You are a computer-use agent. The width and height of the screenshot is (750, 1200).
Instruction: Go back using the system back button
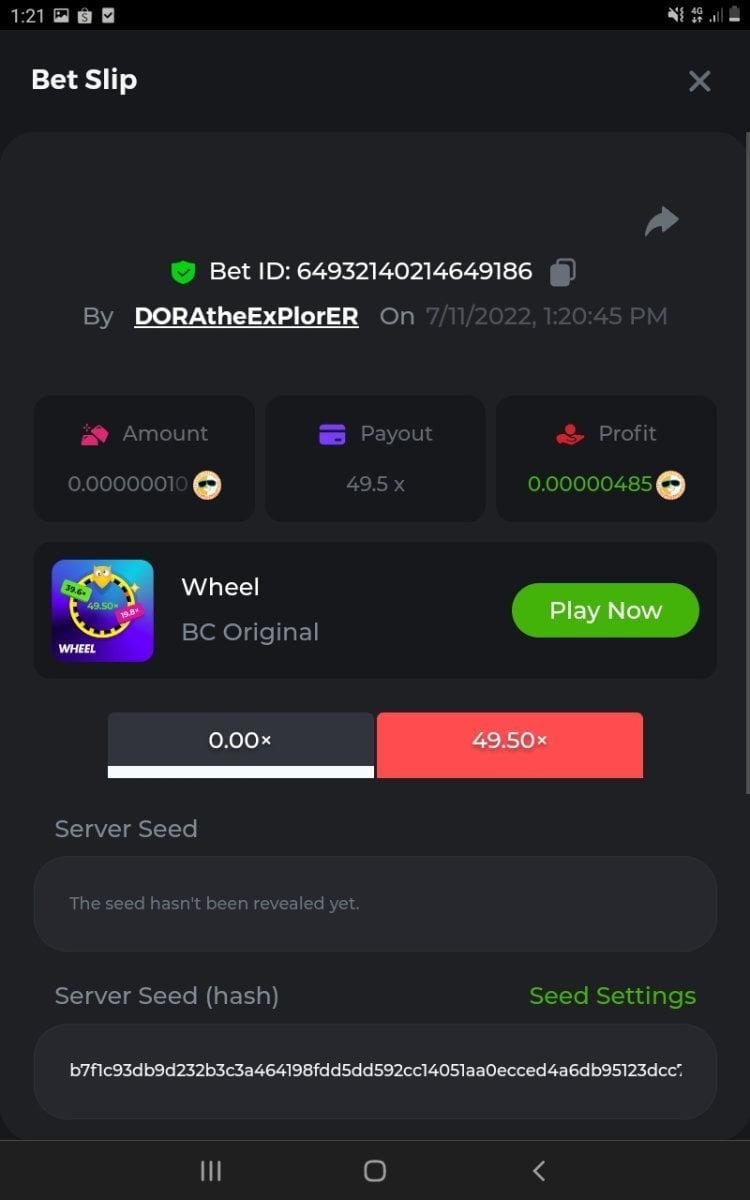[x=539, y=1170]
